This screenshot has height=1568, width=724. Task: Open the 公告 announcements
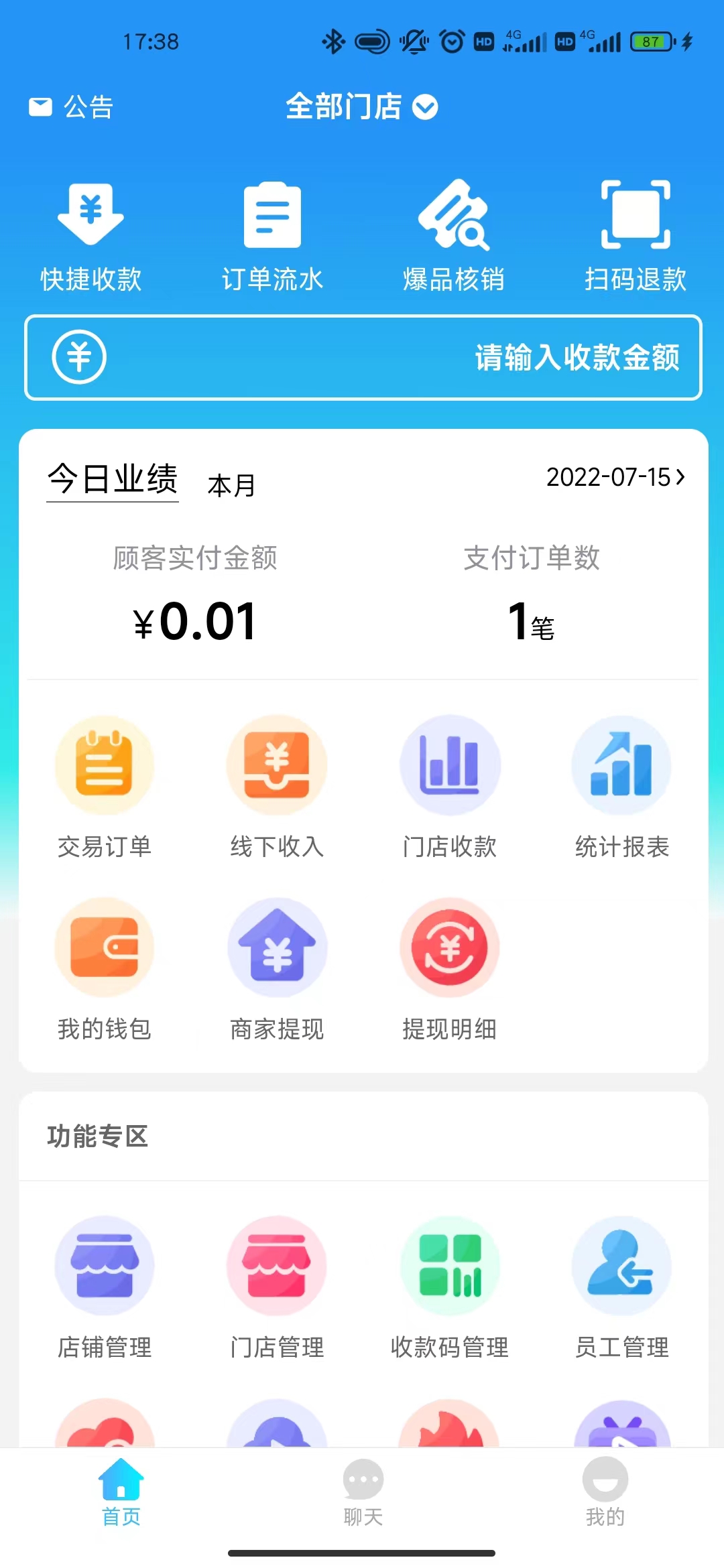(x=71, y=107)
